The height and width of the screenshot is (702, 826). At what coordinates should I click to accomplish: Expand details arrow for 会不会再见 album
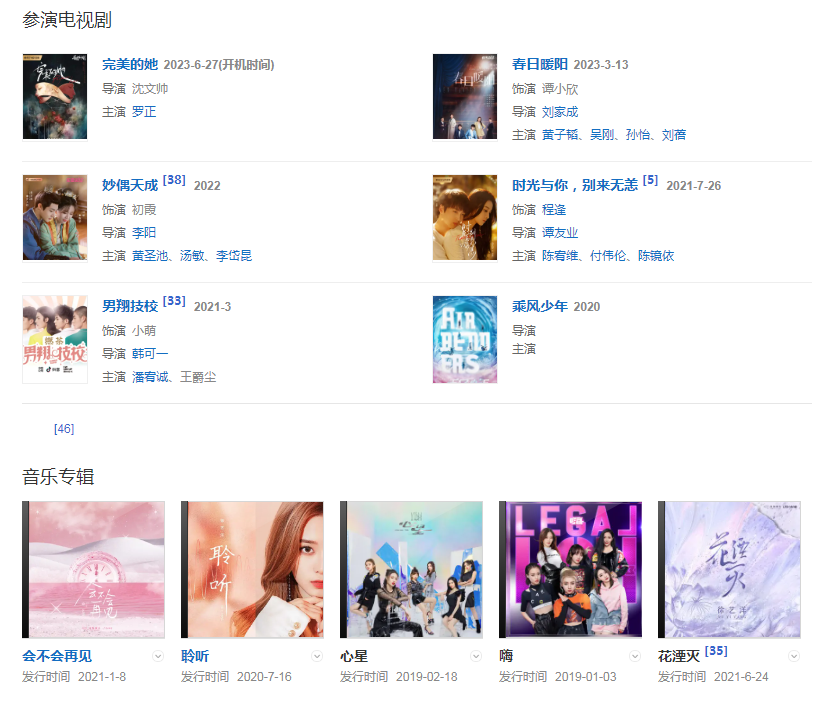tap(158, 656)
